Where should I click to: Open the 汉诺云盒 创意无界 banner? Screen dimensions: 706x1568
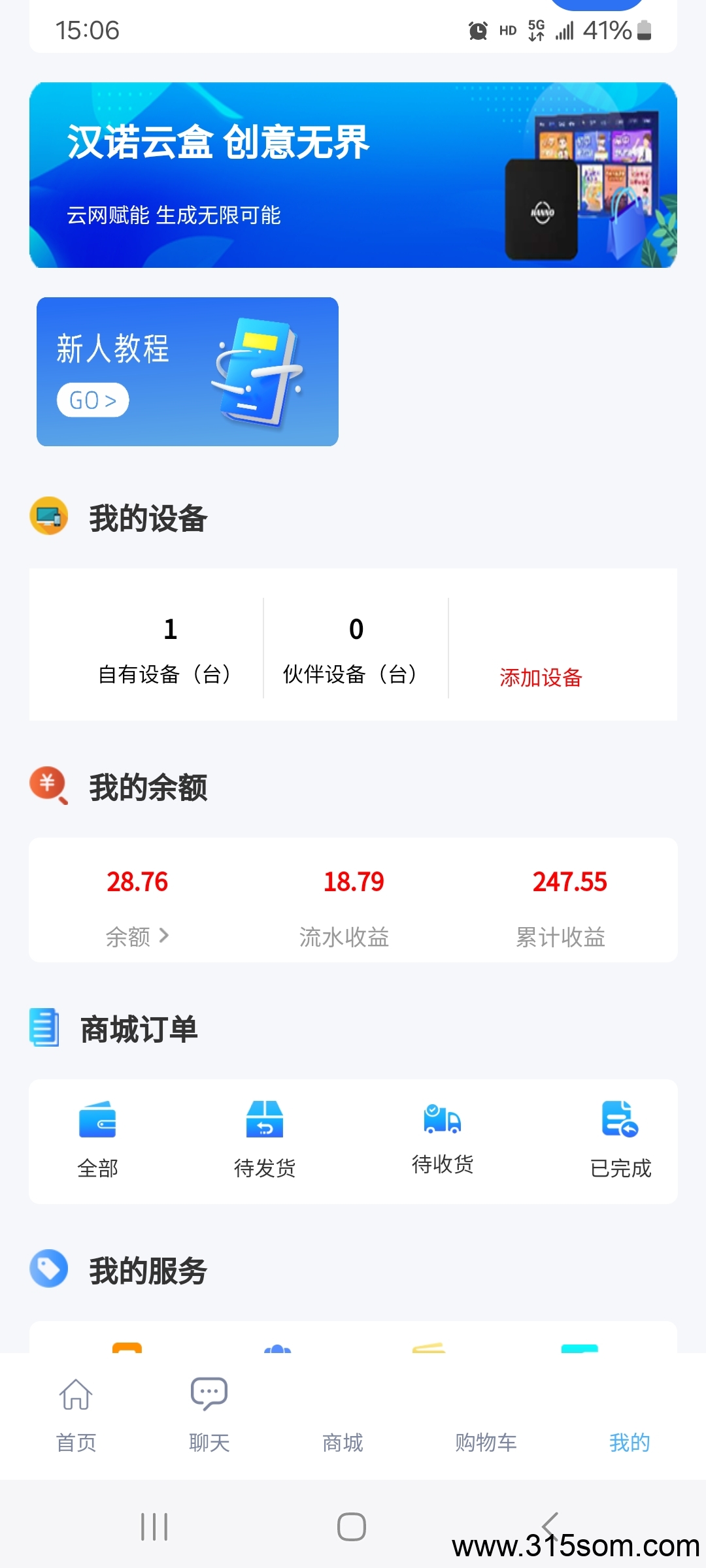pyautogui.click(x=353, y=175)
